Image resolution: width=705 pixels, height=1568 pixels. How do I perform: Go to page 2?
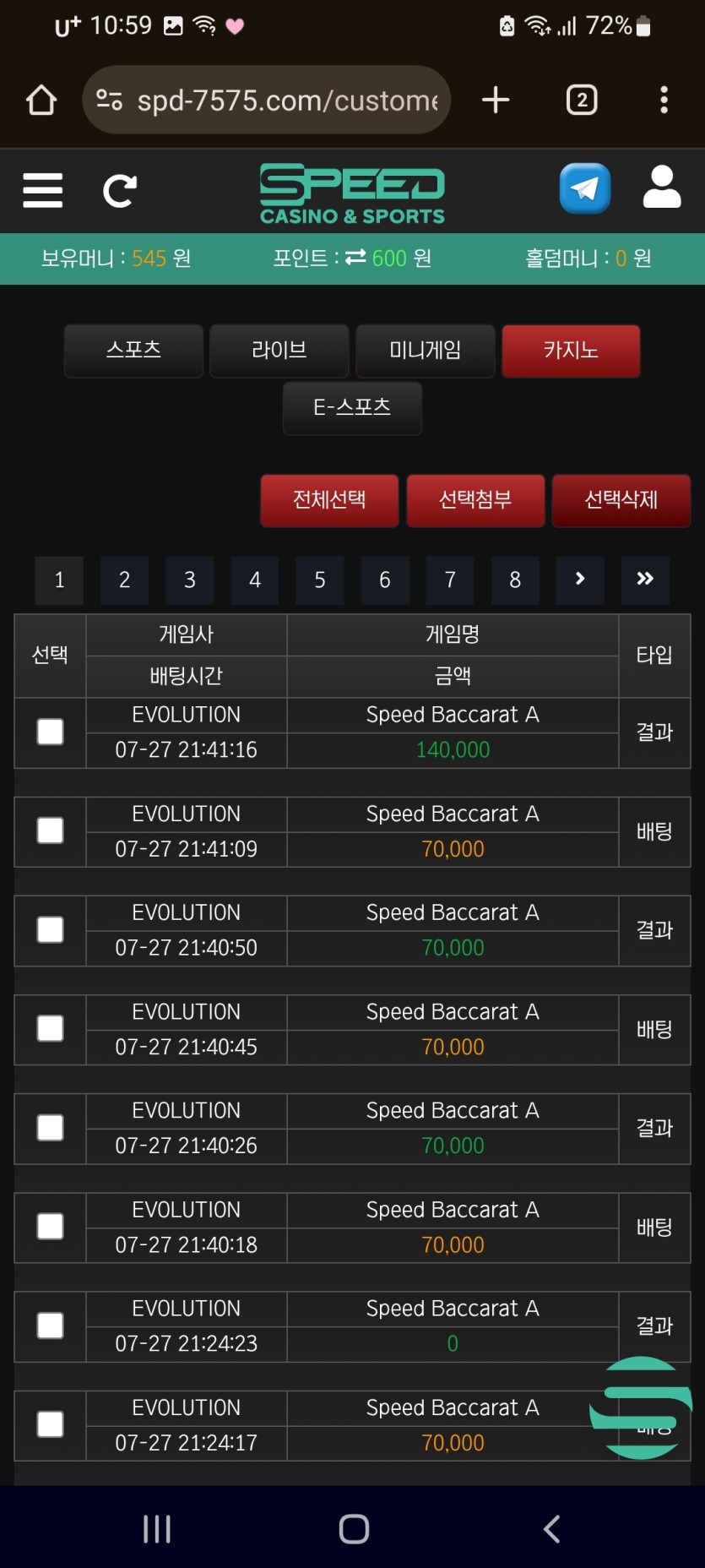124,580
